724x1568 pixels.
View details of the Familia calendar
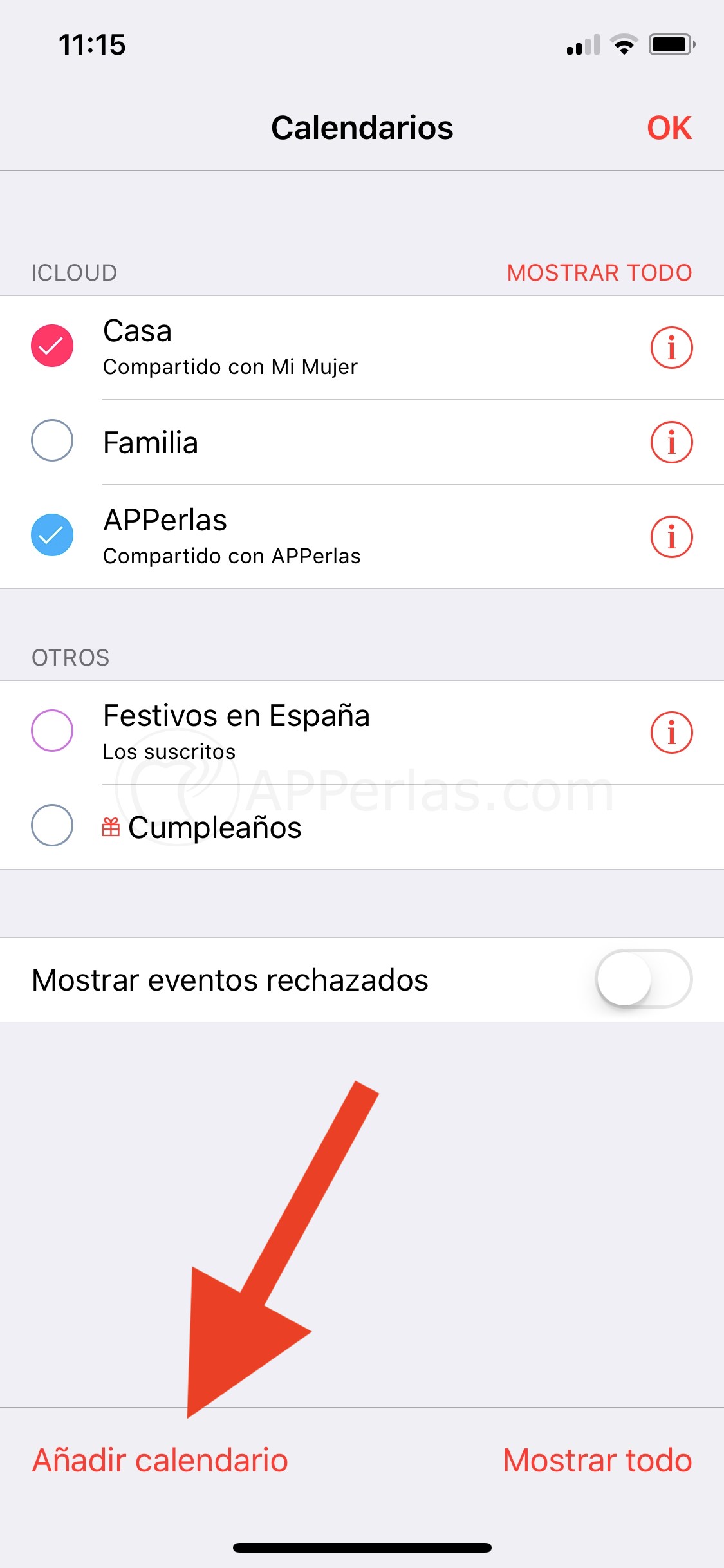671,442
